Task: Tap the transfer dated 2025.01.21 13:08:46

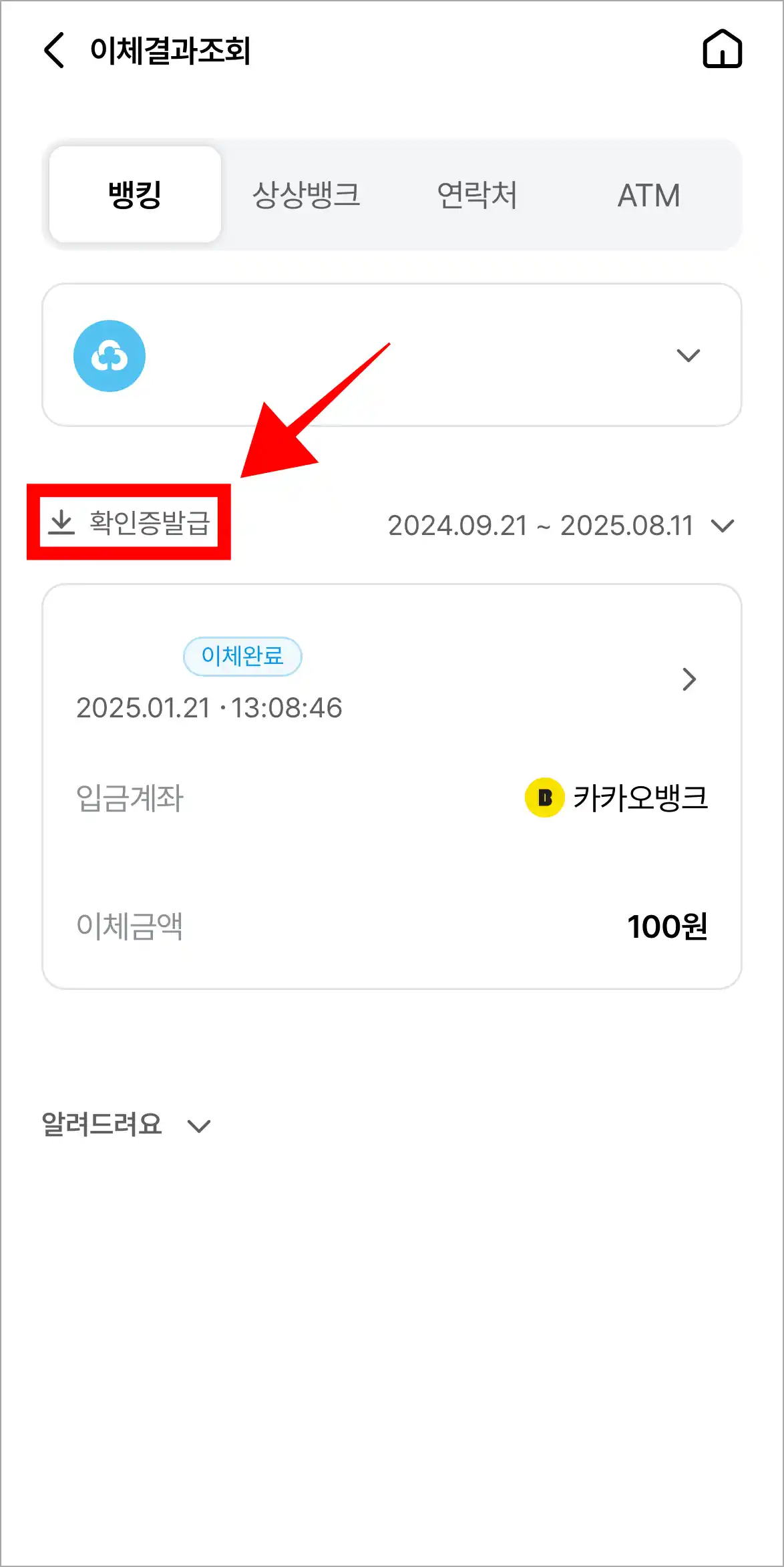Action: coord(209,708)
